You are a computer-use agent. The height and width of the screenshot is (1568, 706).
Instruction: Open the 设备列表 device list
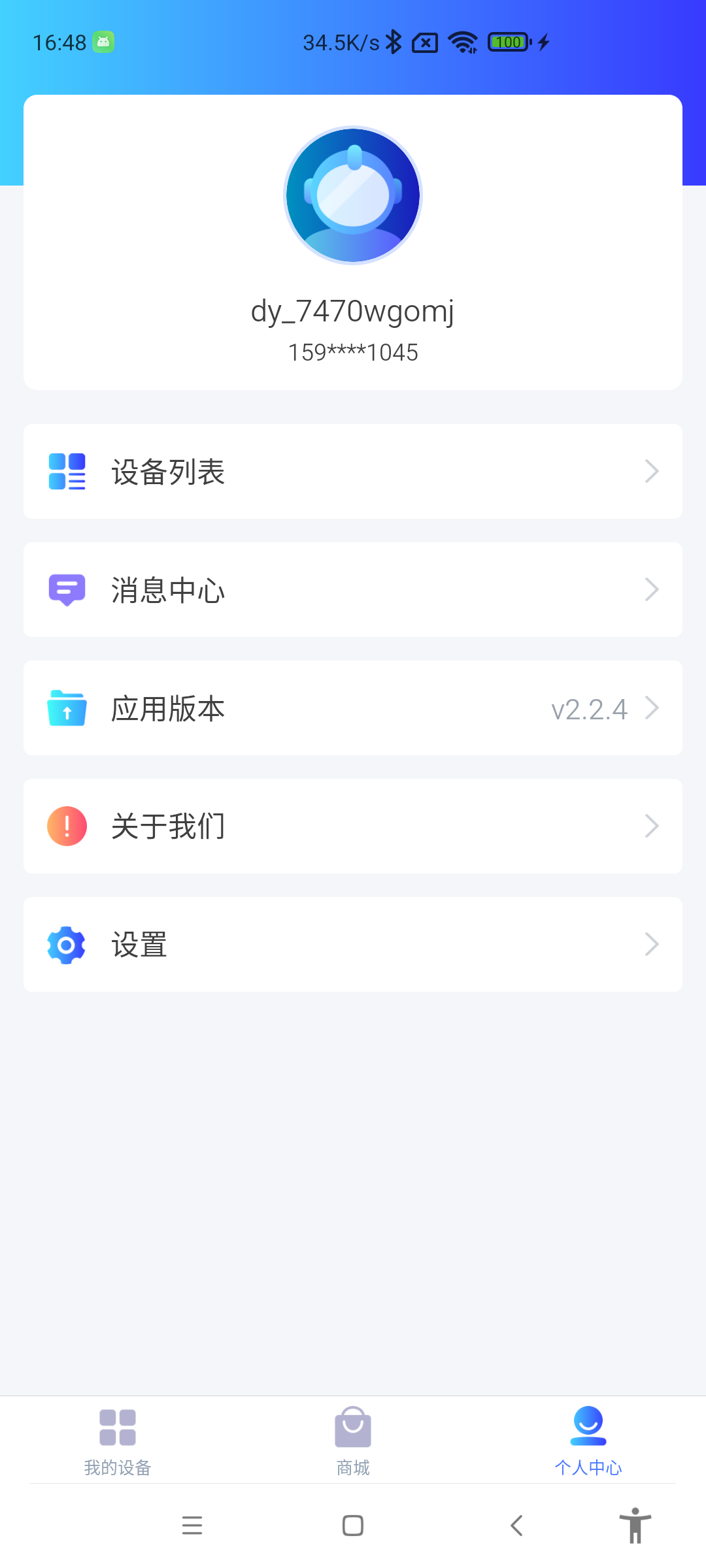[x=353, y=472]
